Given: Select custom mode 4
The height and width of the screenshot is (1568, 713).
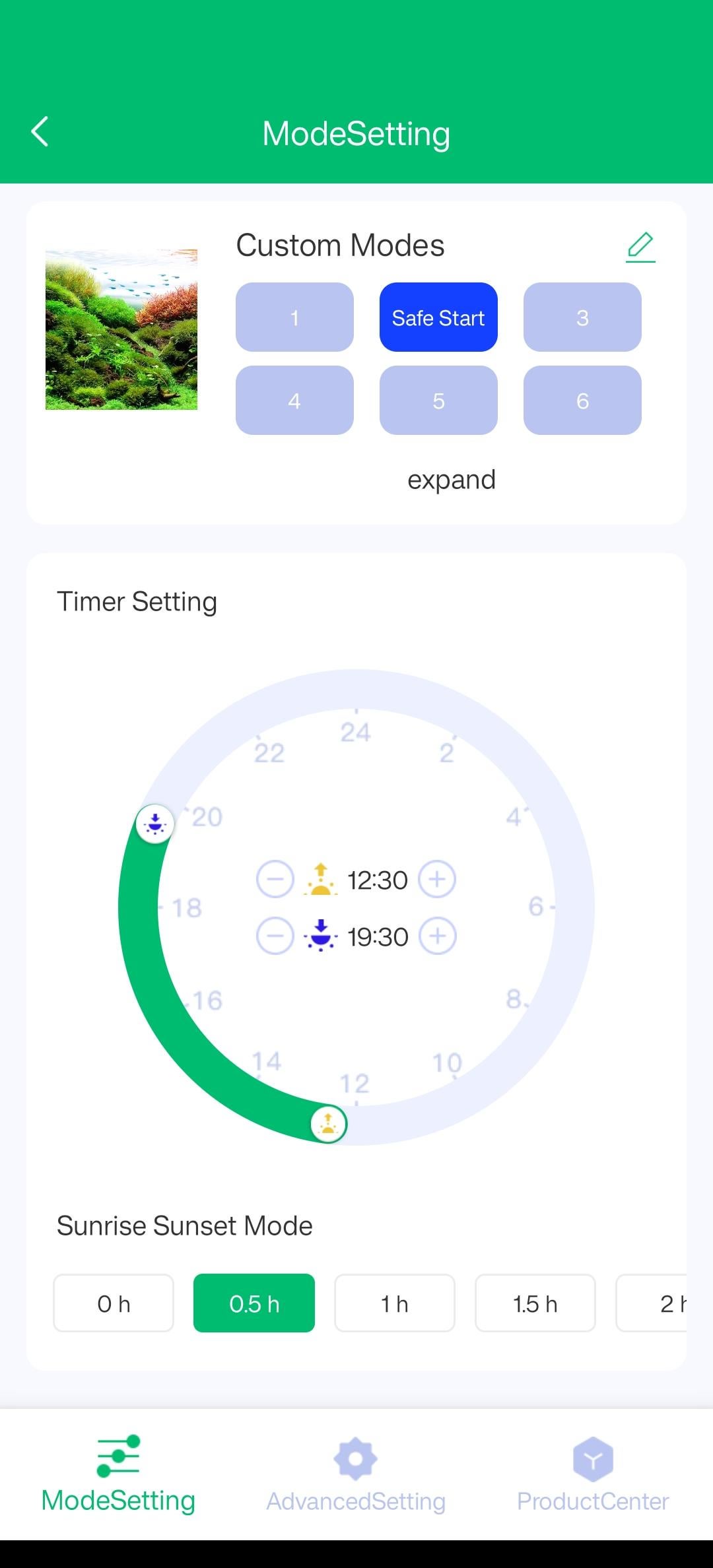Looking at the screenshot, I should (294, 401).
